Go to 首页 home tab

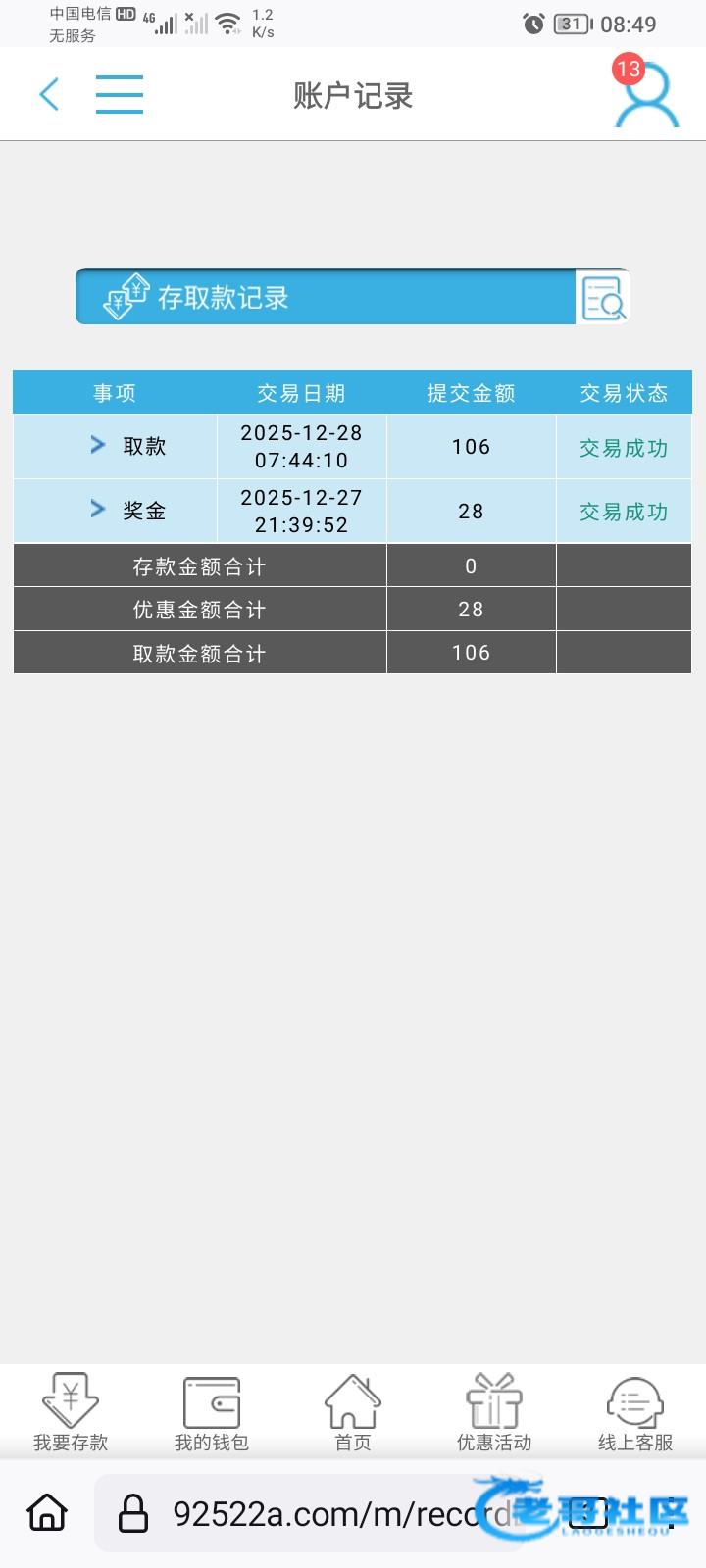pos(353,1412)
